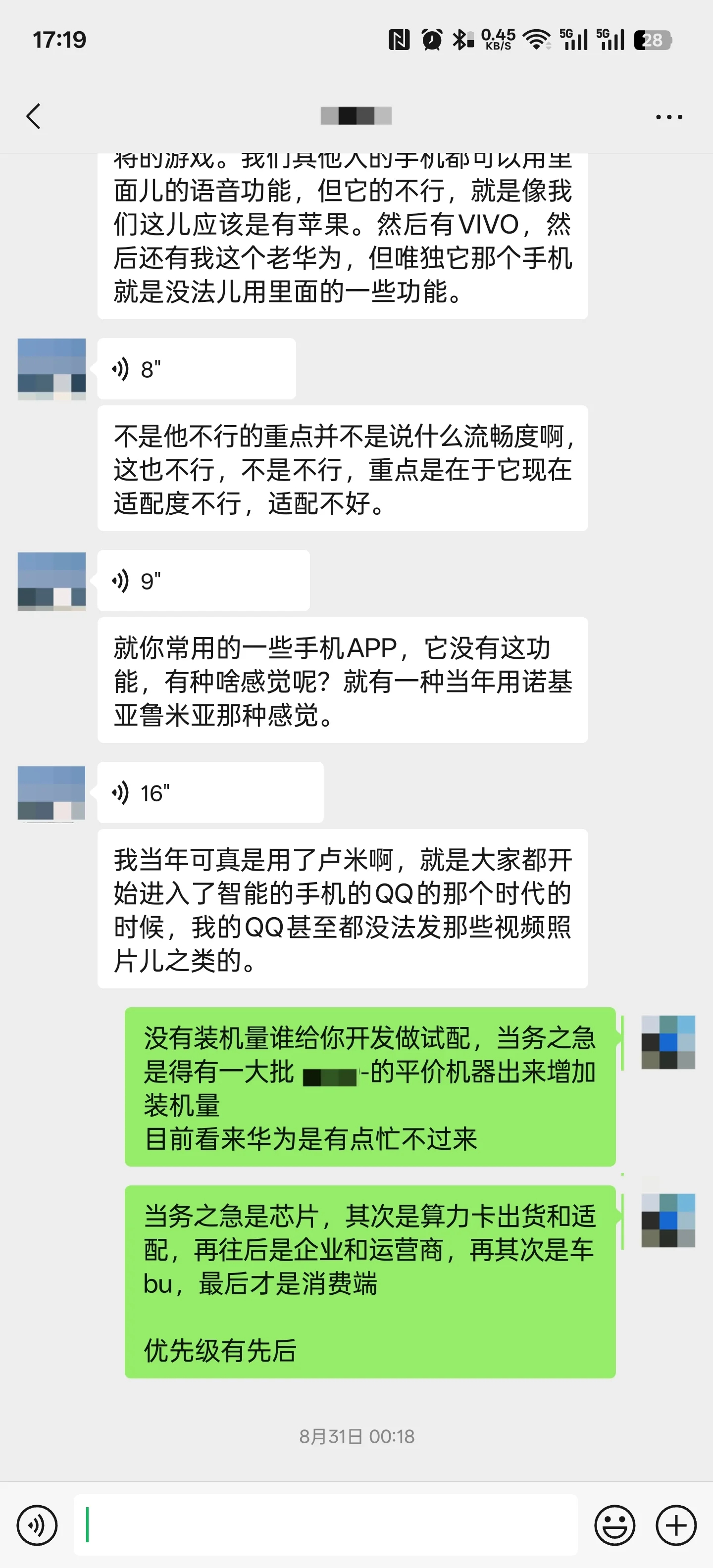
Task: Play the 8-second voice message
Action: pyautogui.click(x=196, y=369)
